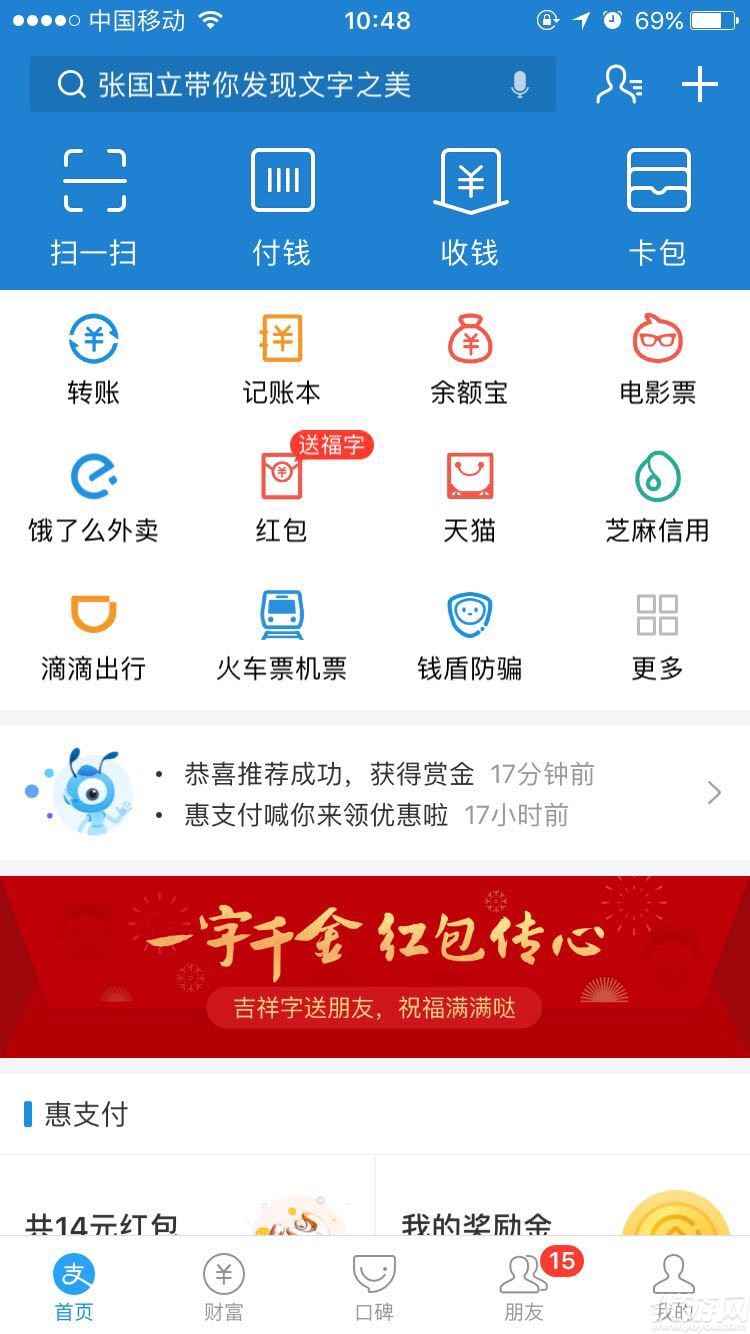
Task: Open 付钱 pay code
Action: click(282, 205)
